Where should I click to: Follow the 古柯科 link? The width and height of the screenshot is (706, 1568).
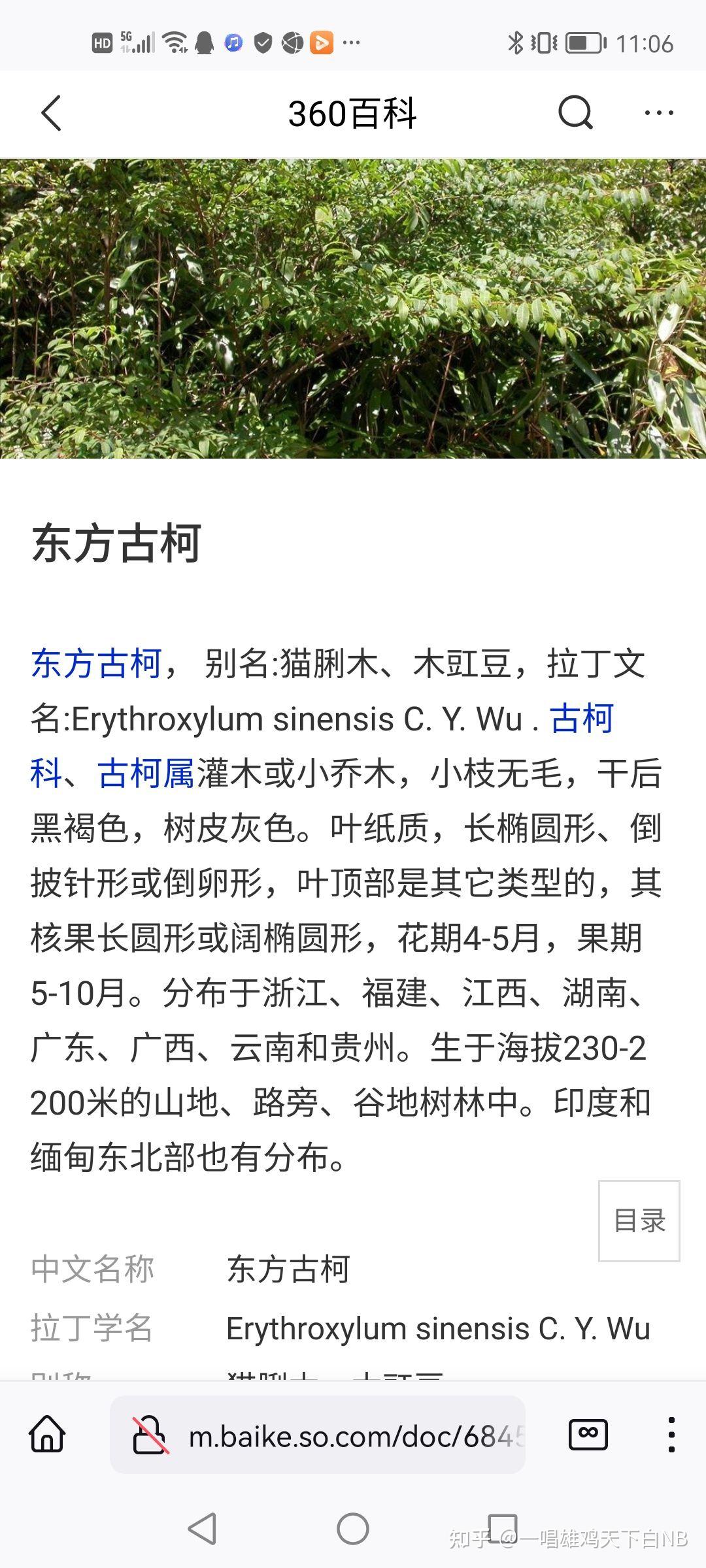point(580,719)
